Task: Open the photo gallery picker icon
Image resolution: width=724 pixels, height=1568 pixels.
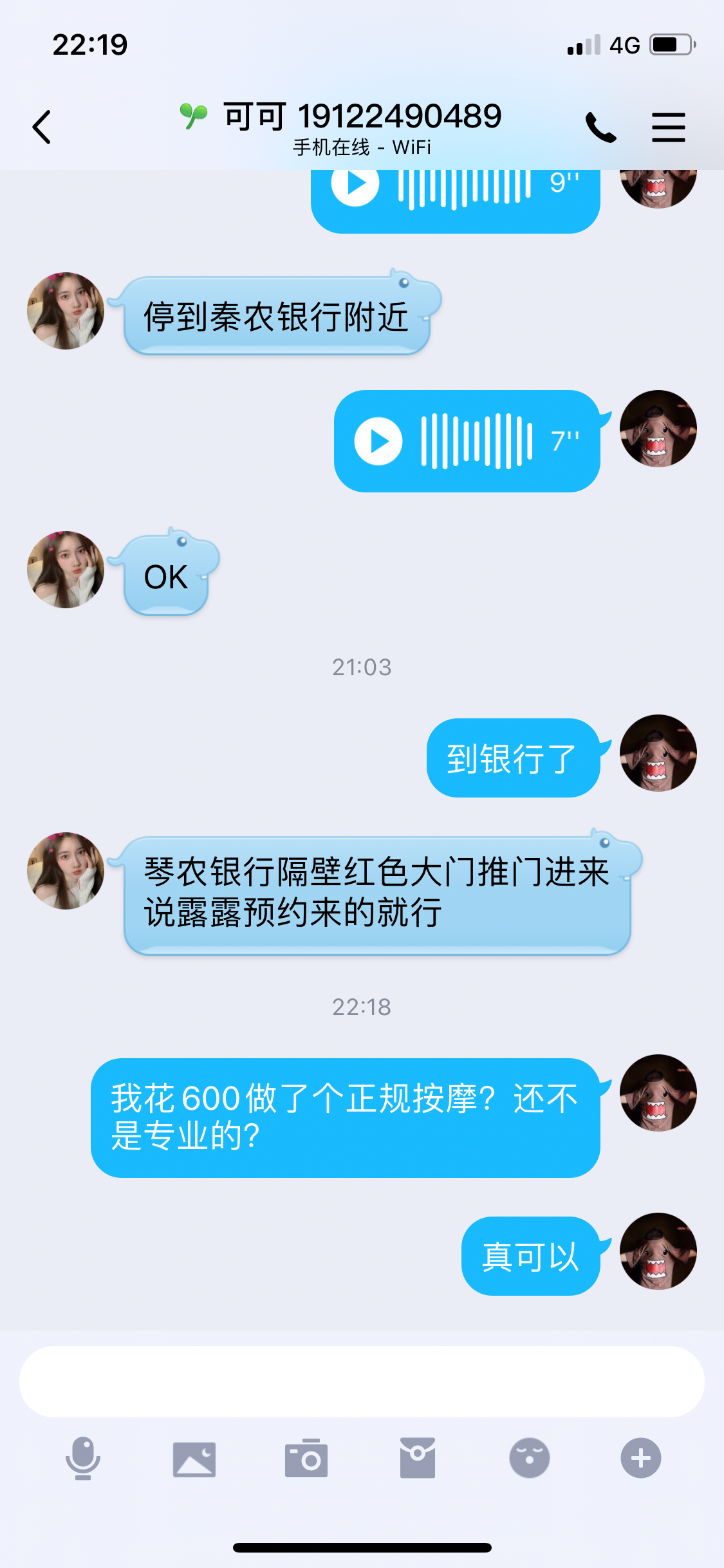Action: coord(194,1460)
